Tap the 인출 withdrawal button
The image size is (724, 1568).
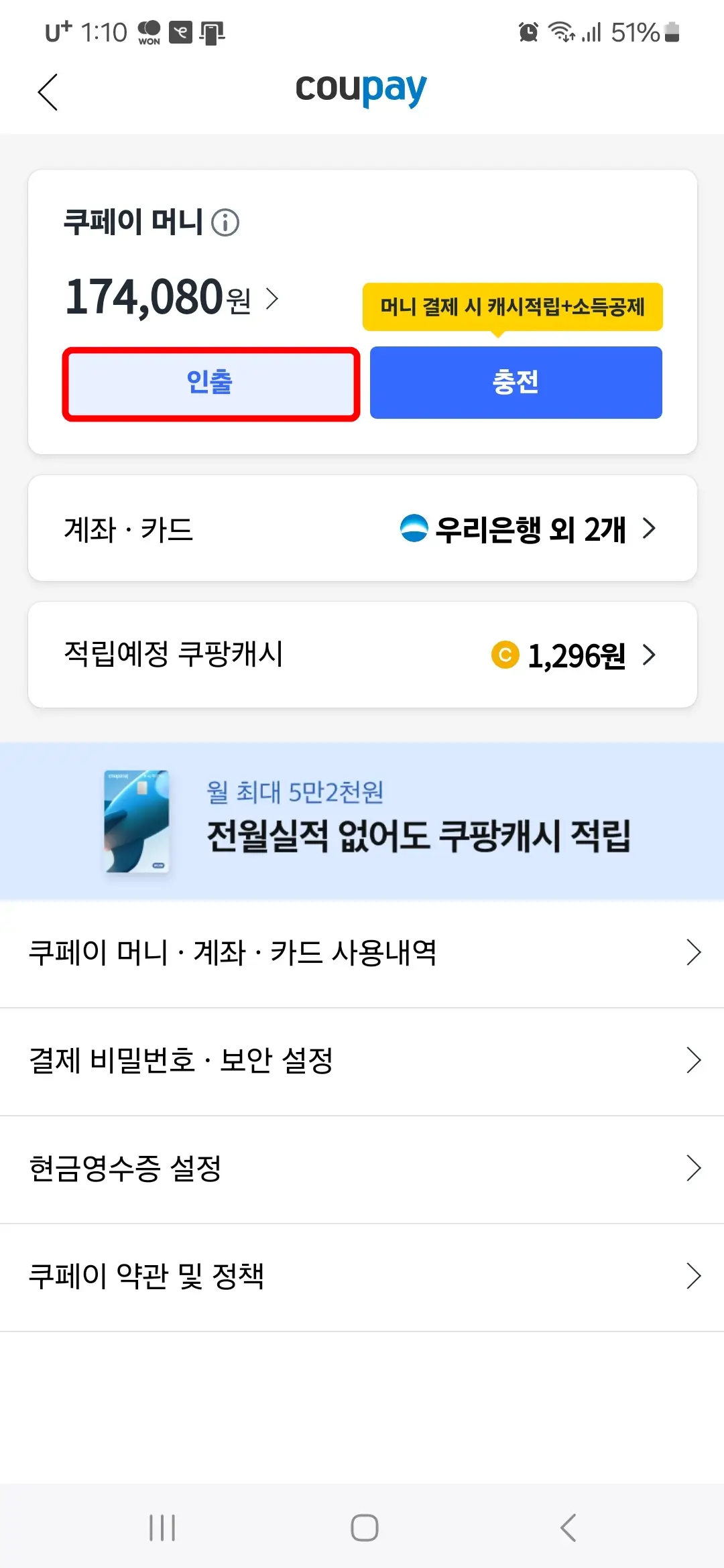211,383
